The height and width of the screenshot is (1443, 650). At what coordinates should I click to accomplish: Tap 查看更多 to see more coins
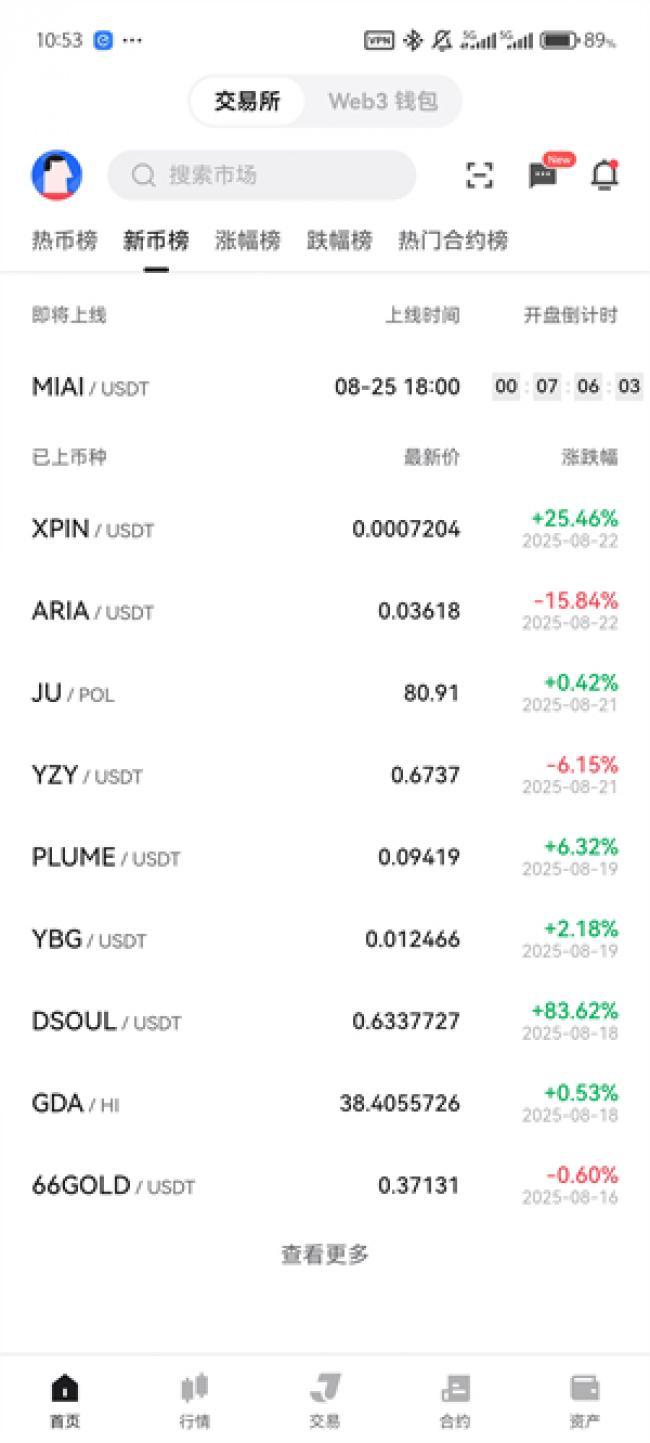pos(325,1254)
